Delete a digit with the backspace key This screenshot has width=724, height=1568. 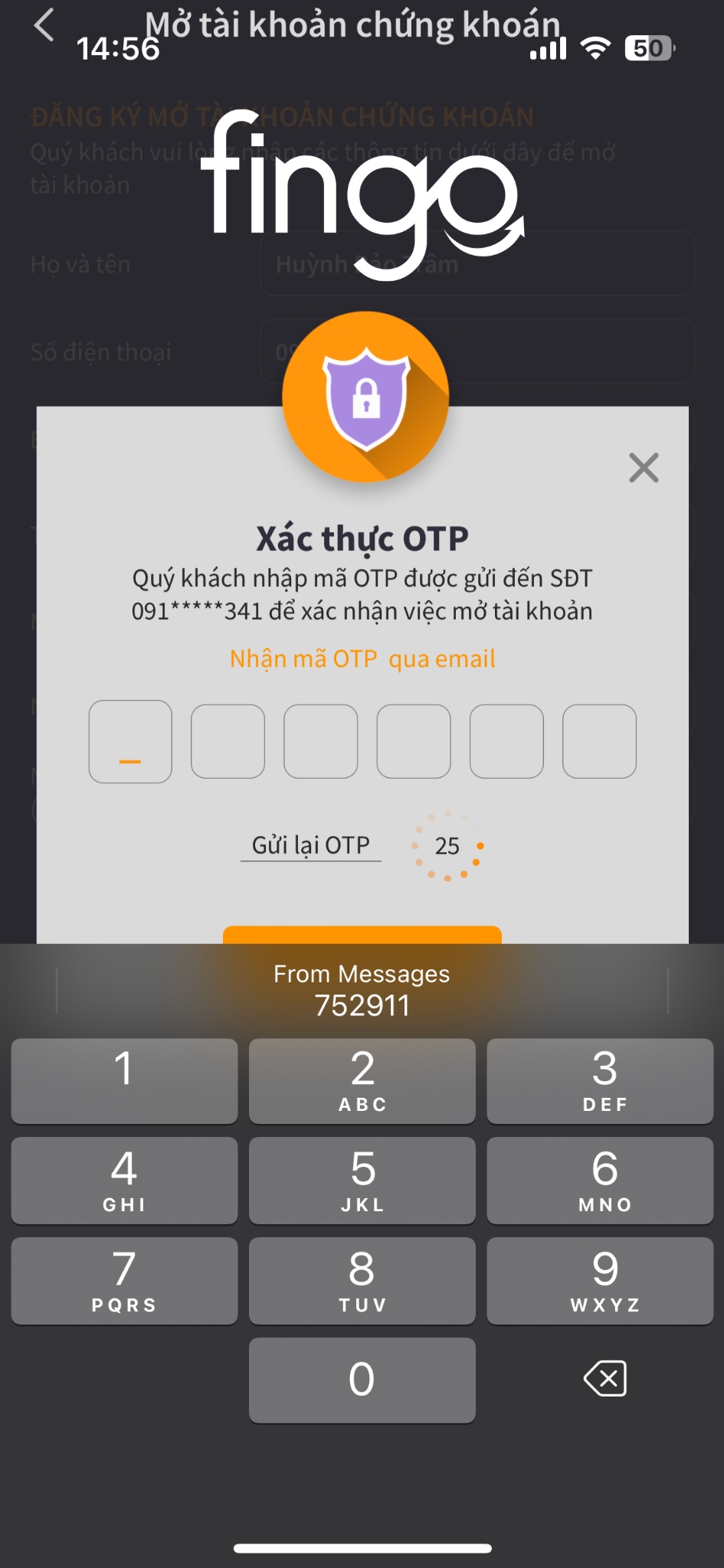[x=605, y=1379]
